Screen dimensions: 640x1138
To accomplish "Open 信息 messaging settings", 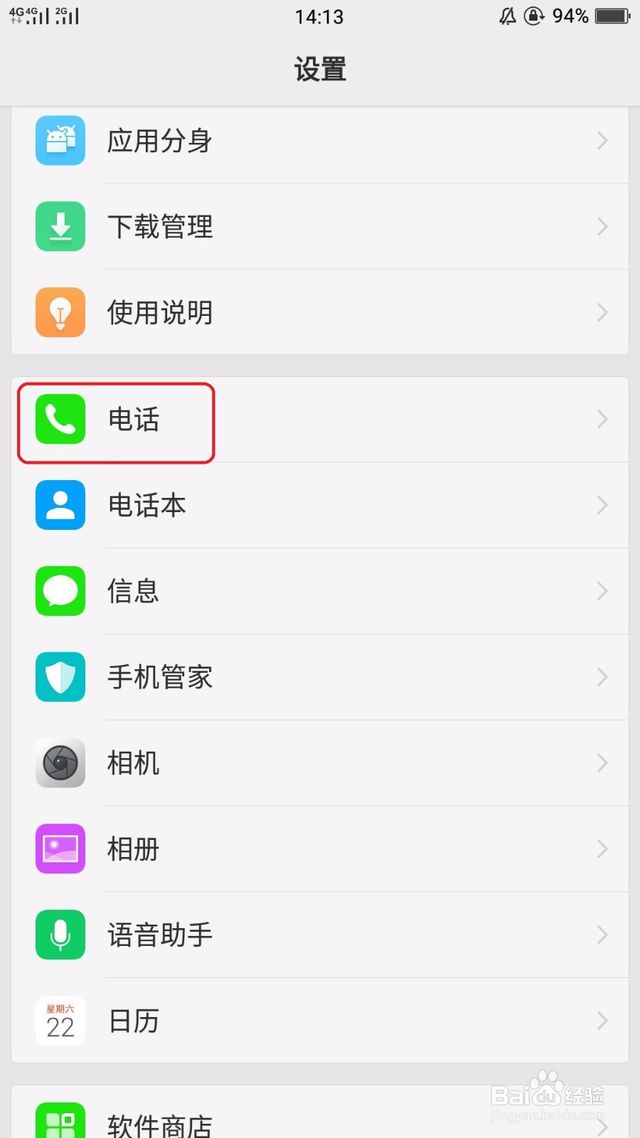I will click(320, 591).
